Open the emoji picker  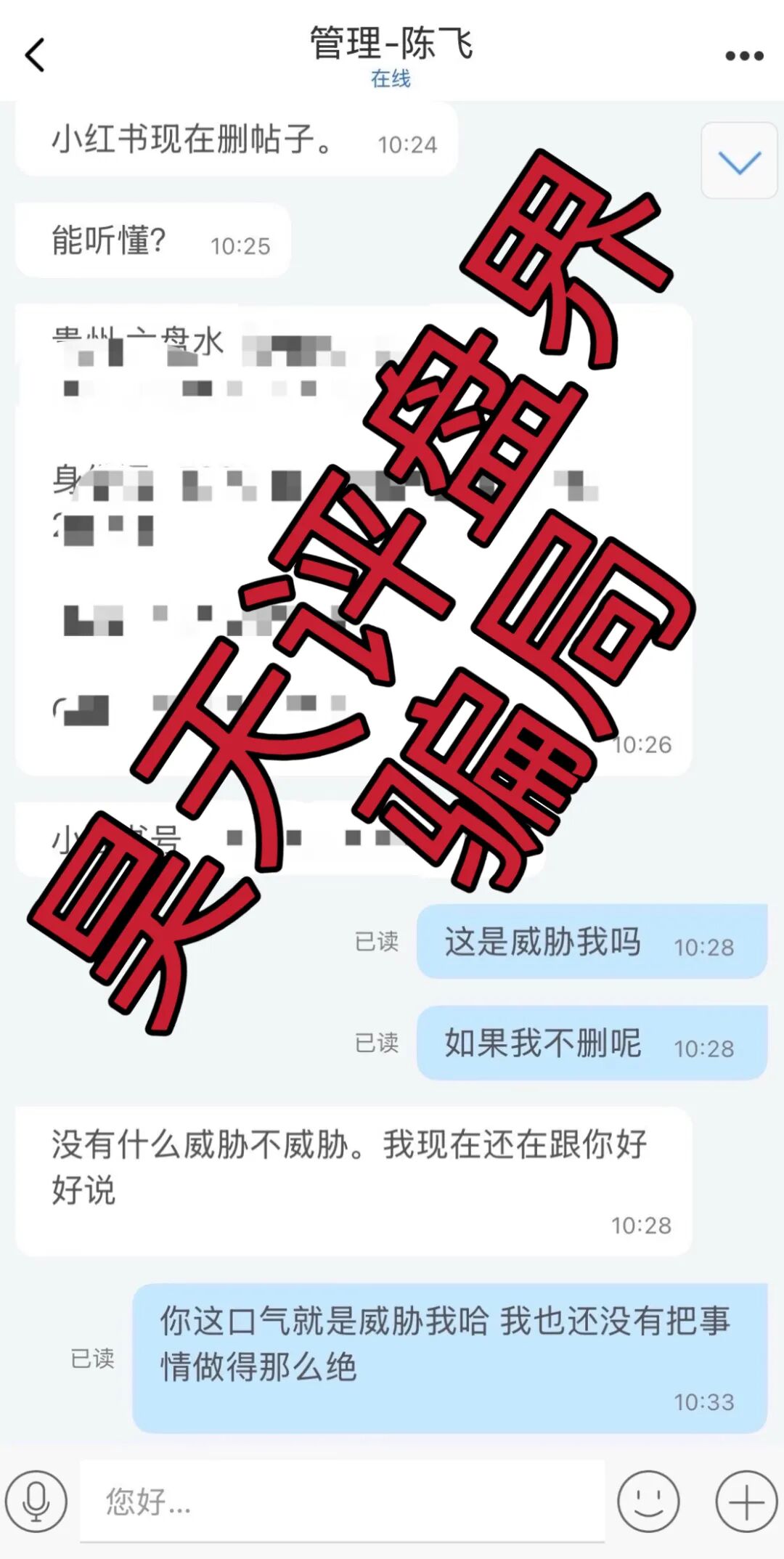pyautogui.click(x=648, y=1501)
